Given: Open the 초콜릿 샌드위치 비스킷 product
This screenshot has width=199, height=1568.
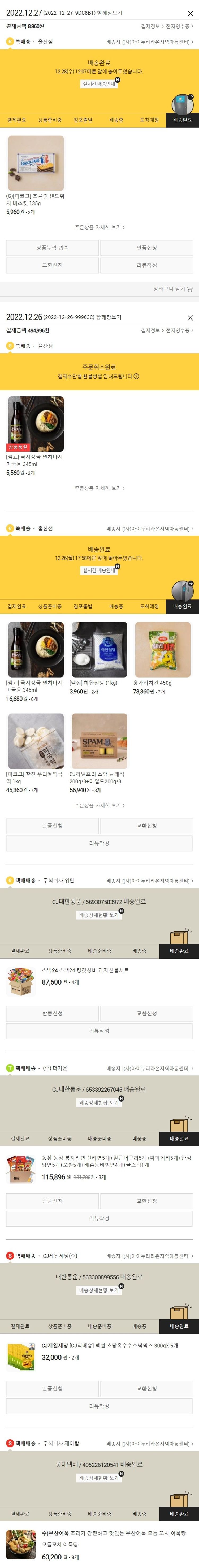Looking at the screenshot, I should tap(35, 164).
